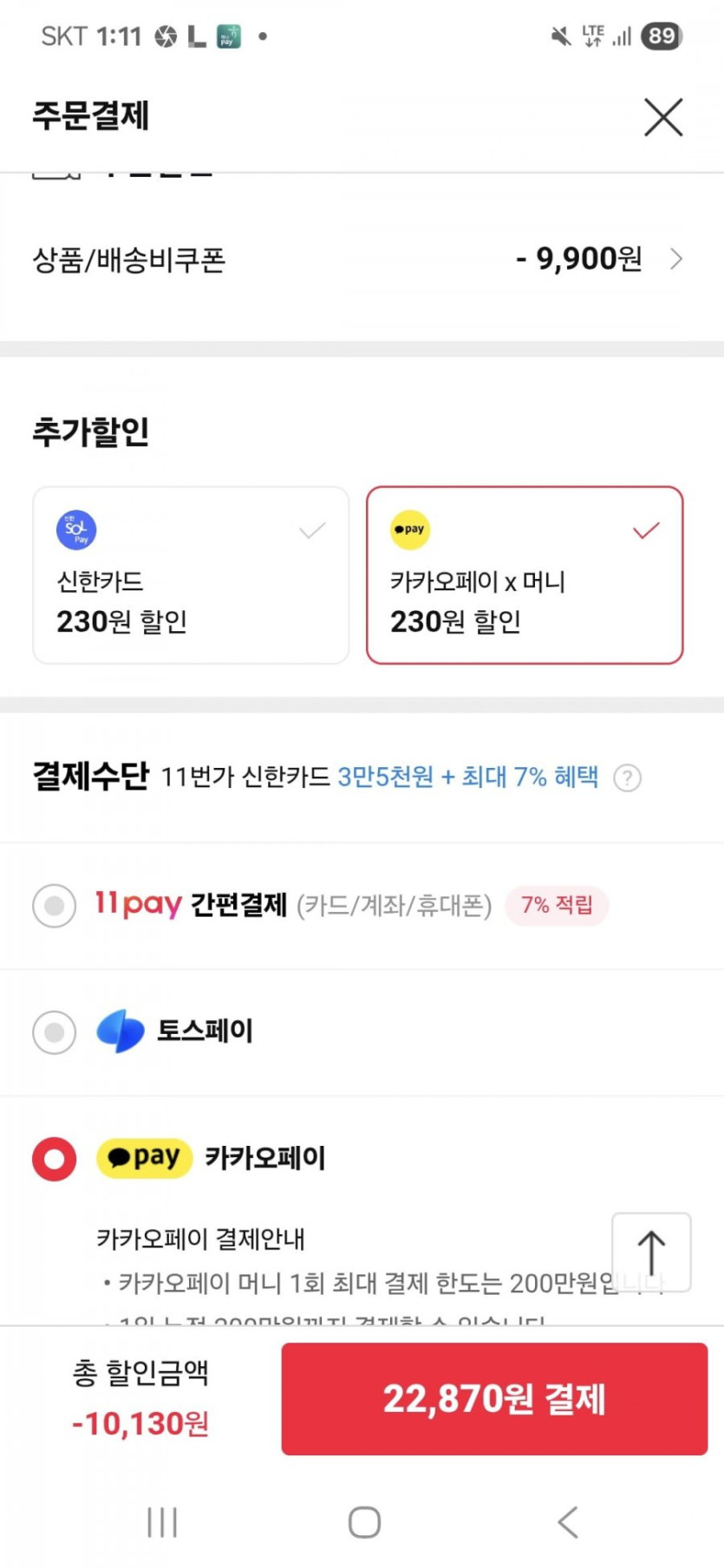
Task: Choose 카카오페이 as the payment method
Action: [55, 1159]
